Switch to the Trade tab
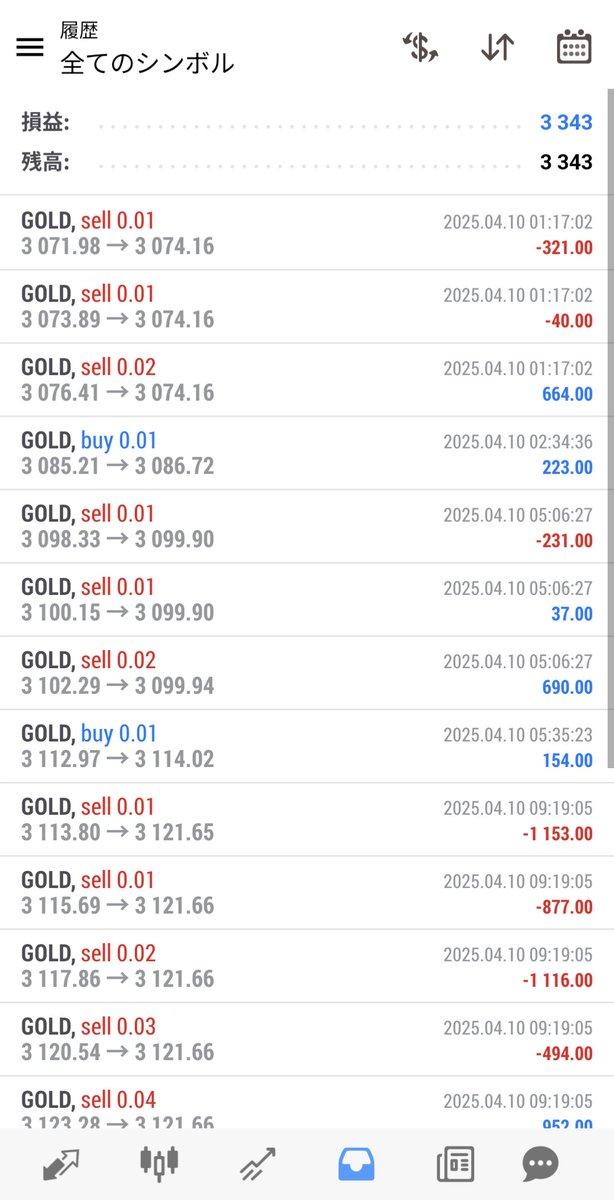The height and width of the screenshot is (1200, 614). tap(258, 1164)
